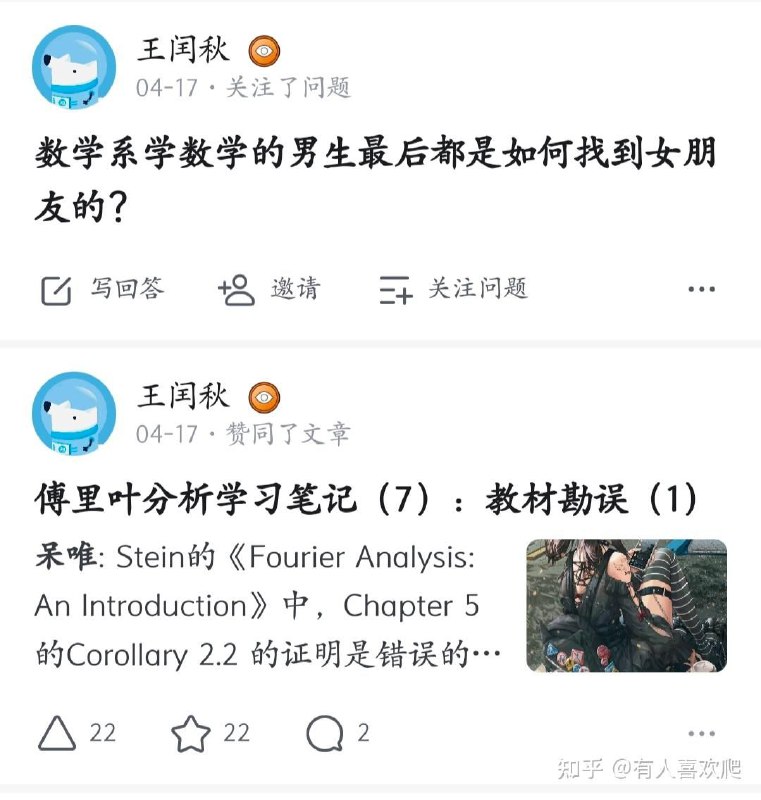Expand more options for the Fourier analysis post
Screen dimensions: 761x800
[x=701, y=733]
